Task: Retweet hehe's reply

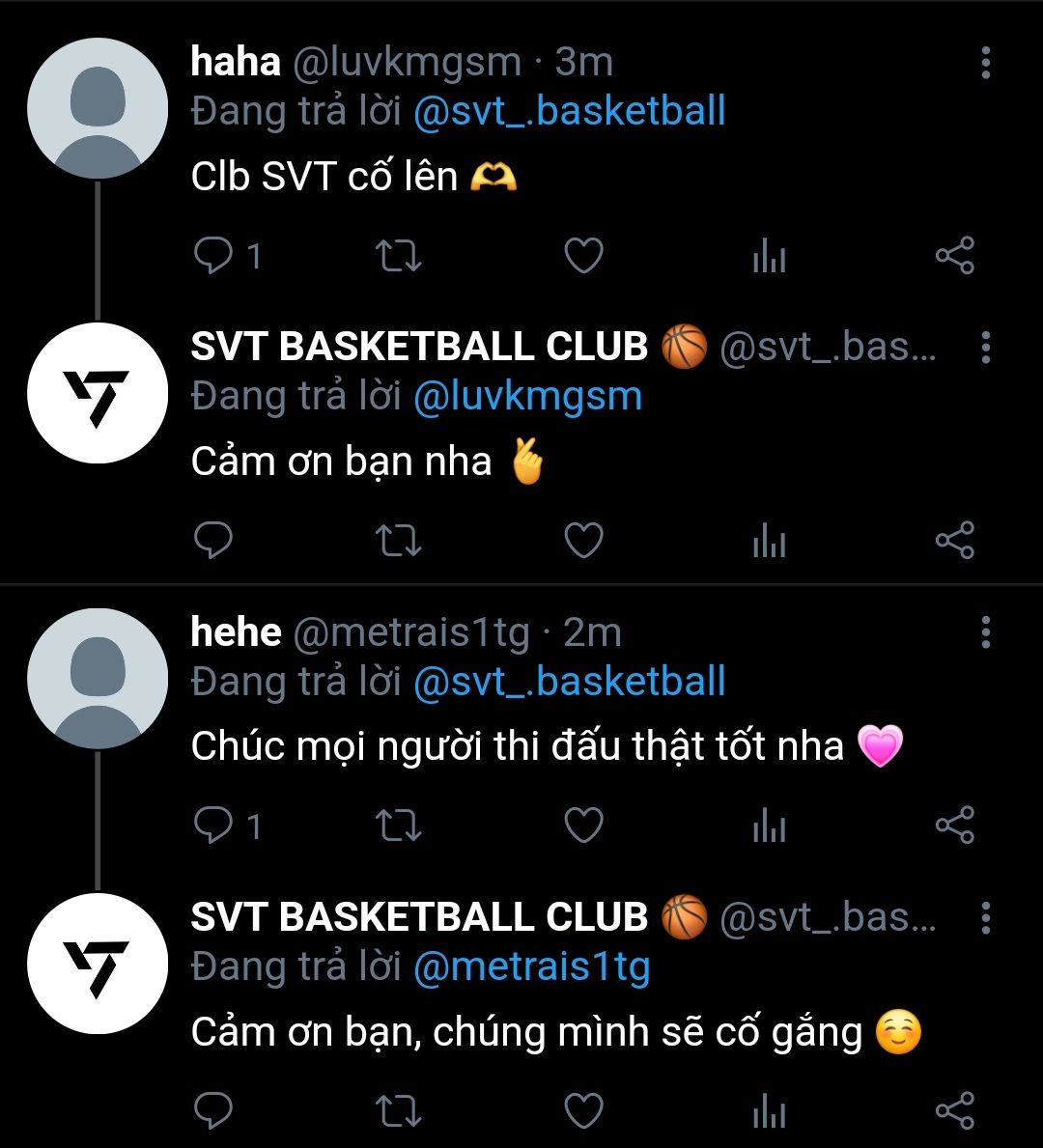Action: pyautogui.click(x=398, y=826)
